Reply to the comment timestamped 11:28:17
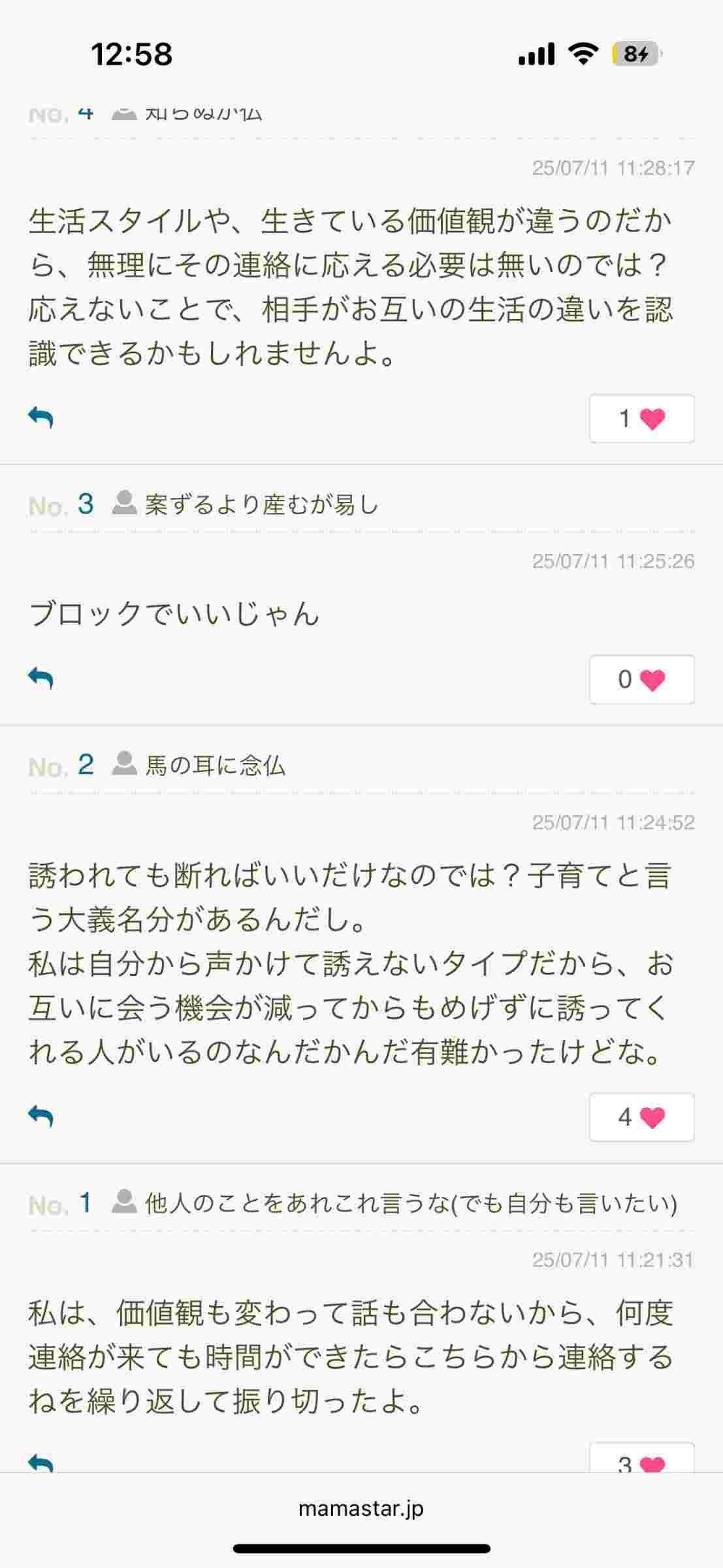Viewport: 723px width, 1568px height. tap(40, 417)
